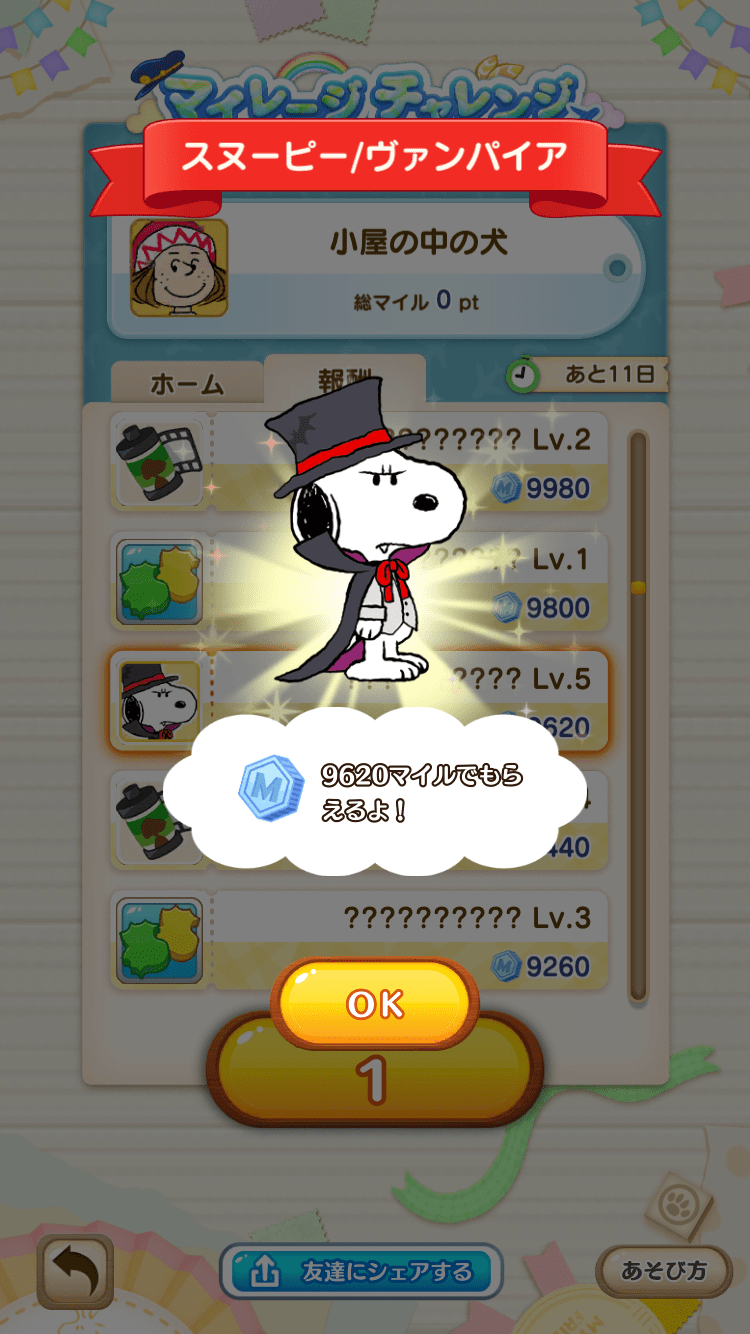
Task: Confirm the popup with the OK button
Action: [x=375, y=1003]
